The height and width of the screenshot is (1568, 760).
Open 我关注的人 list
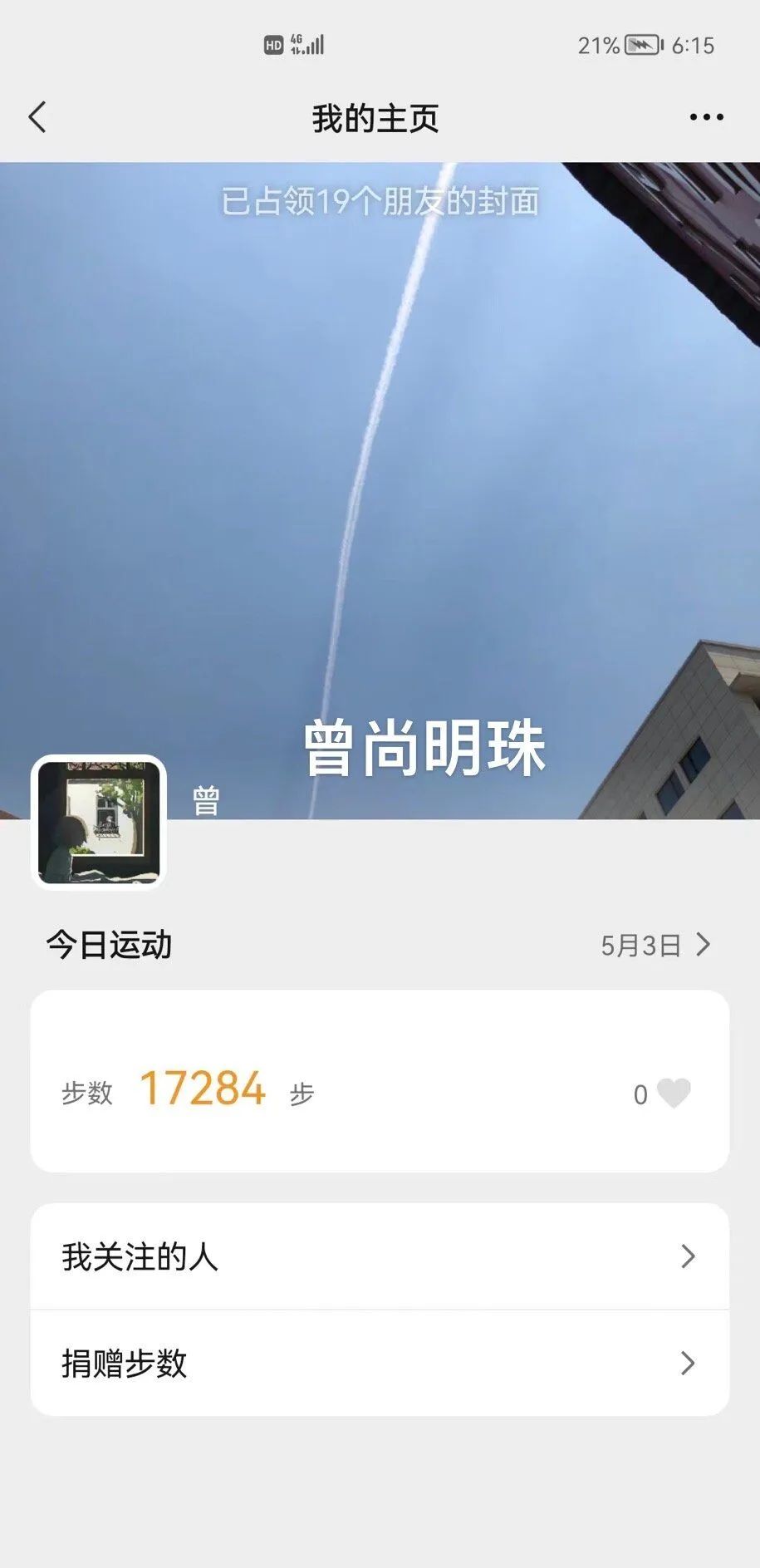380,1256
